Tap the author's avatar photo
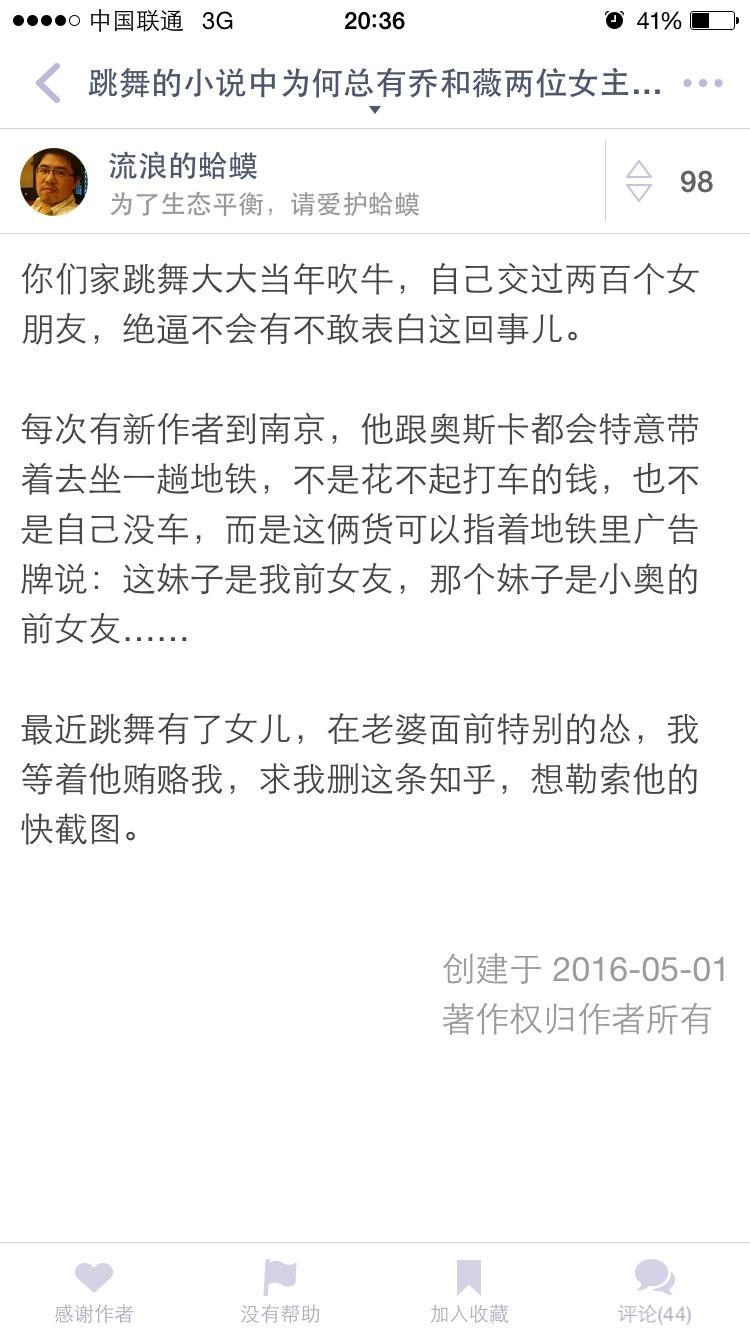 [55, 183]
